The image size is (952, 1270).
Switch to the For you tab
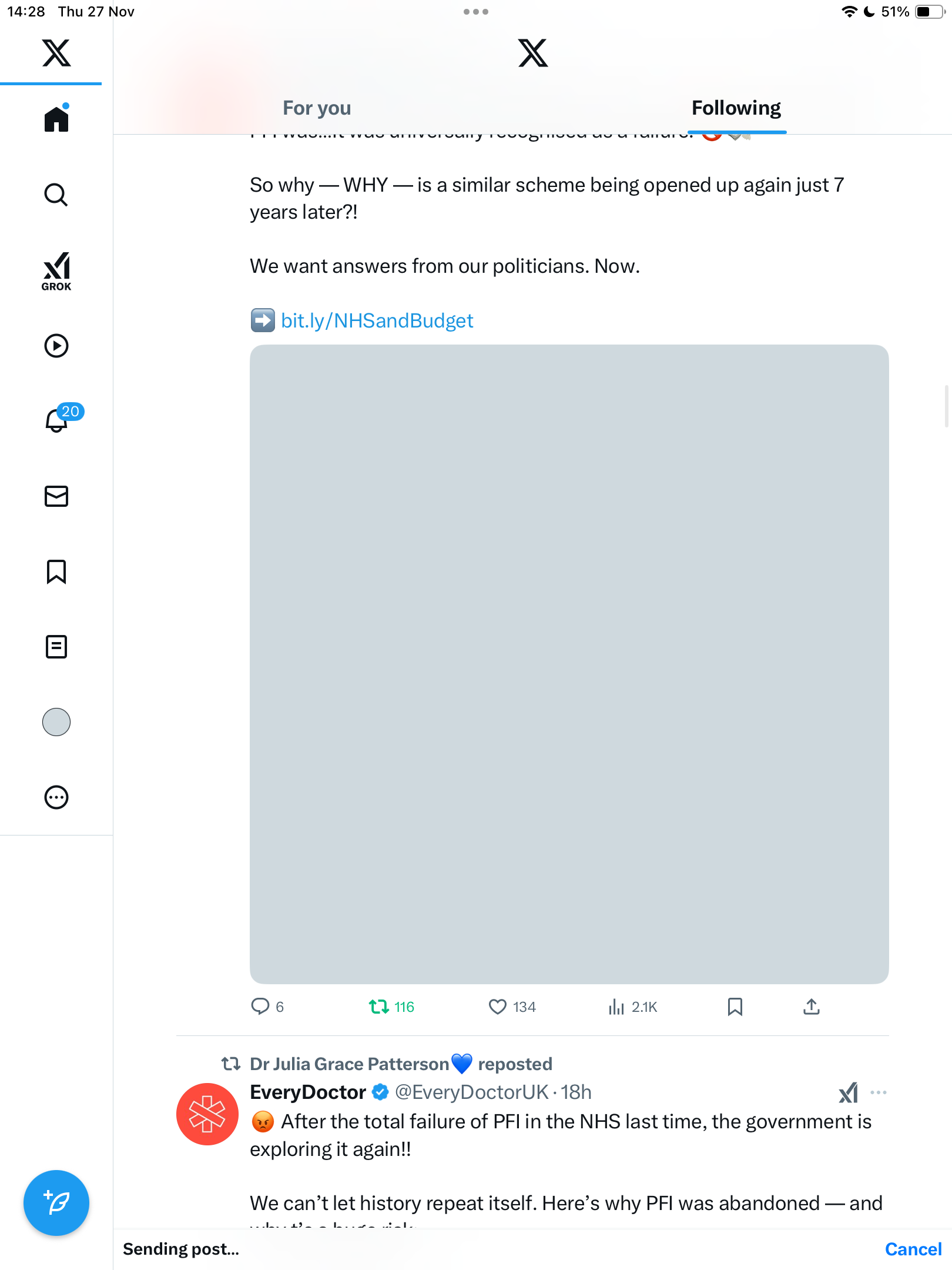(317, 108)
